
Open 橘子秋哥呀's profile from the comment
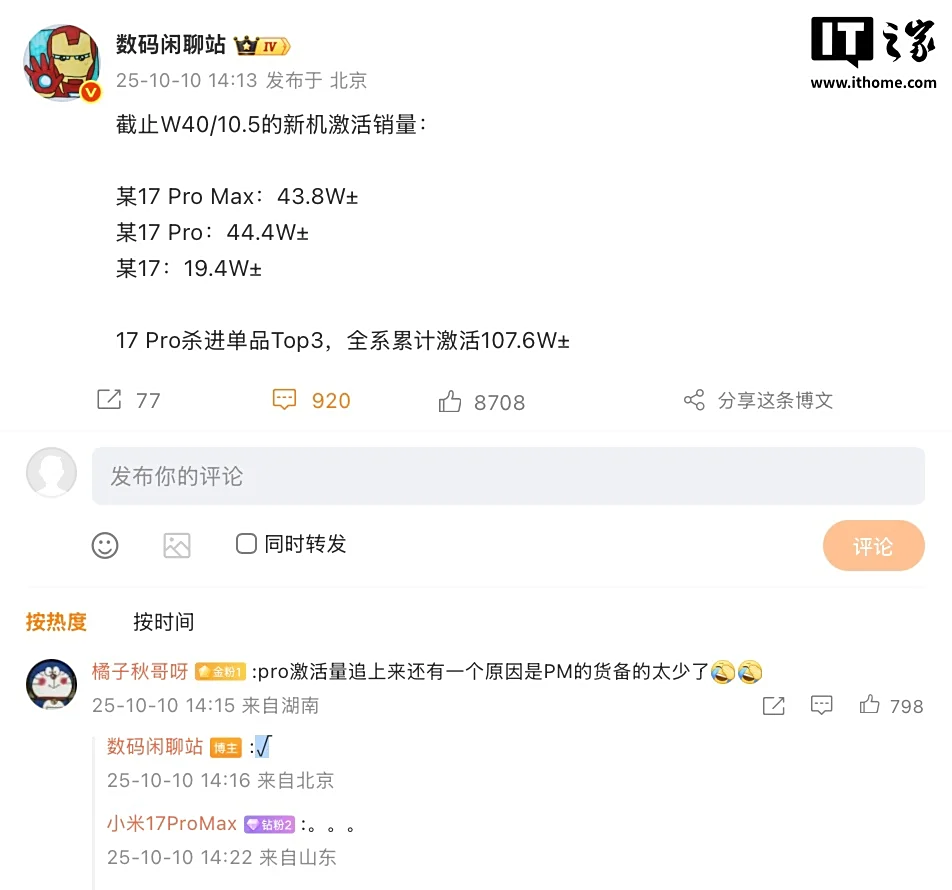coord(140,671)
